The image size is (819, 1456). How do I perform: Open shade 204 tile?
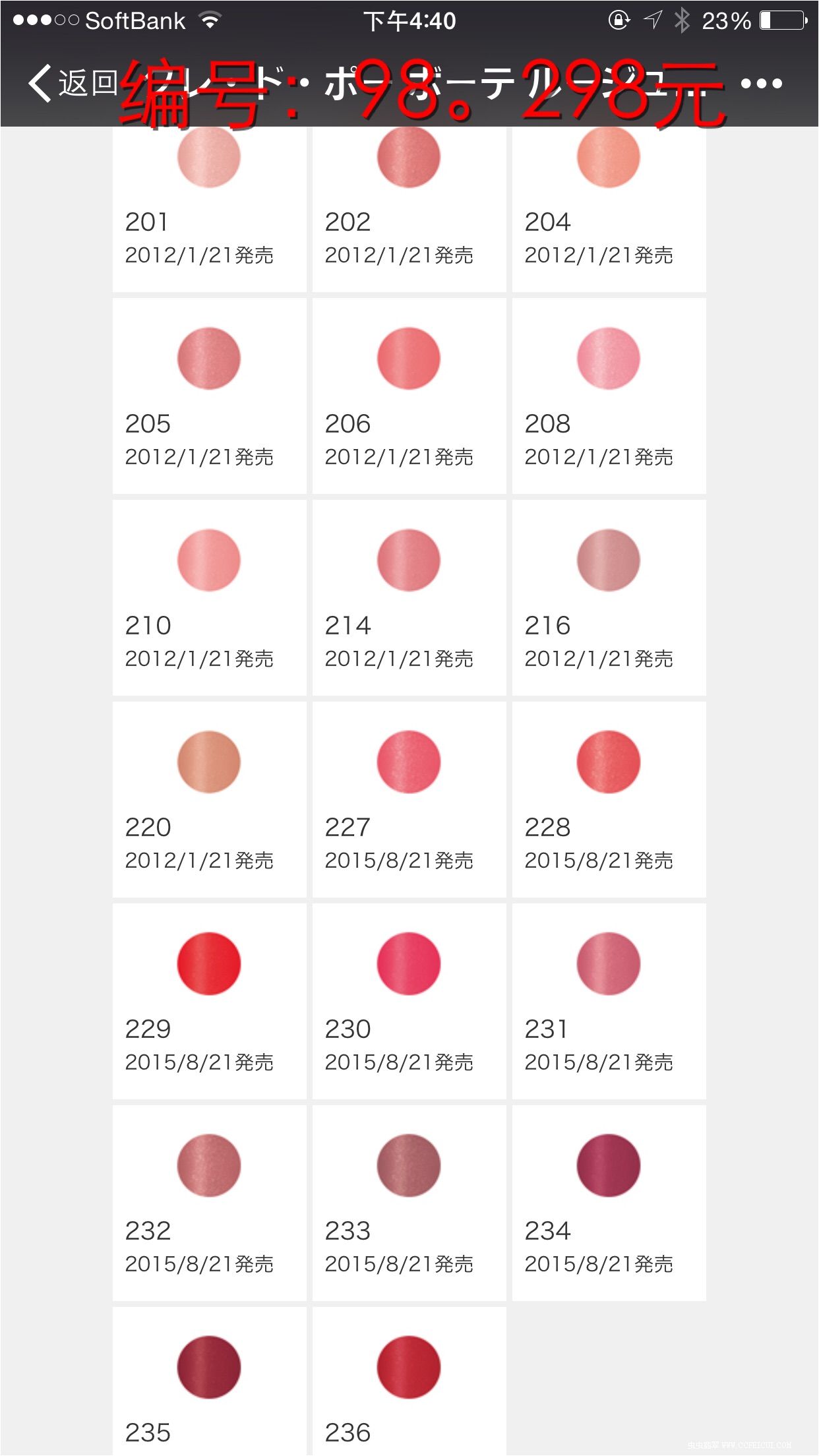coord(609,209)
